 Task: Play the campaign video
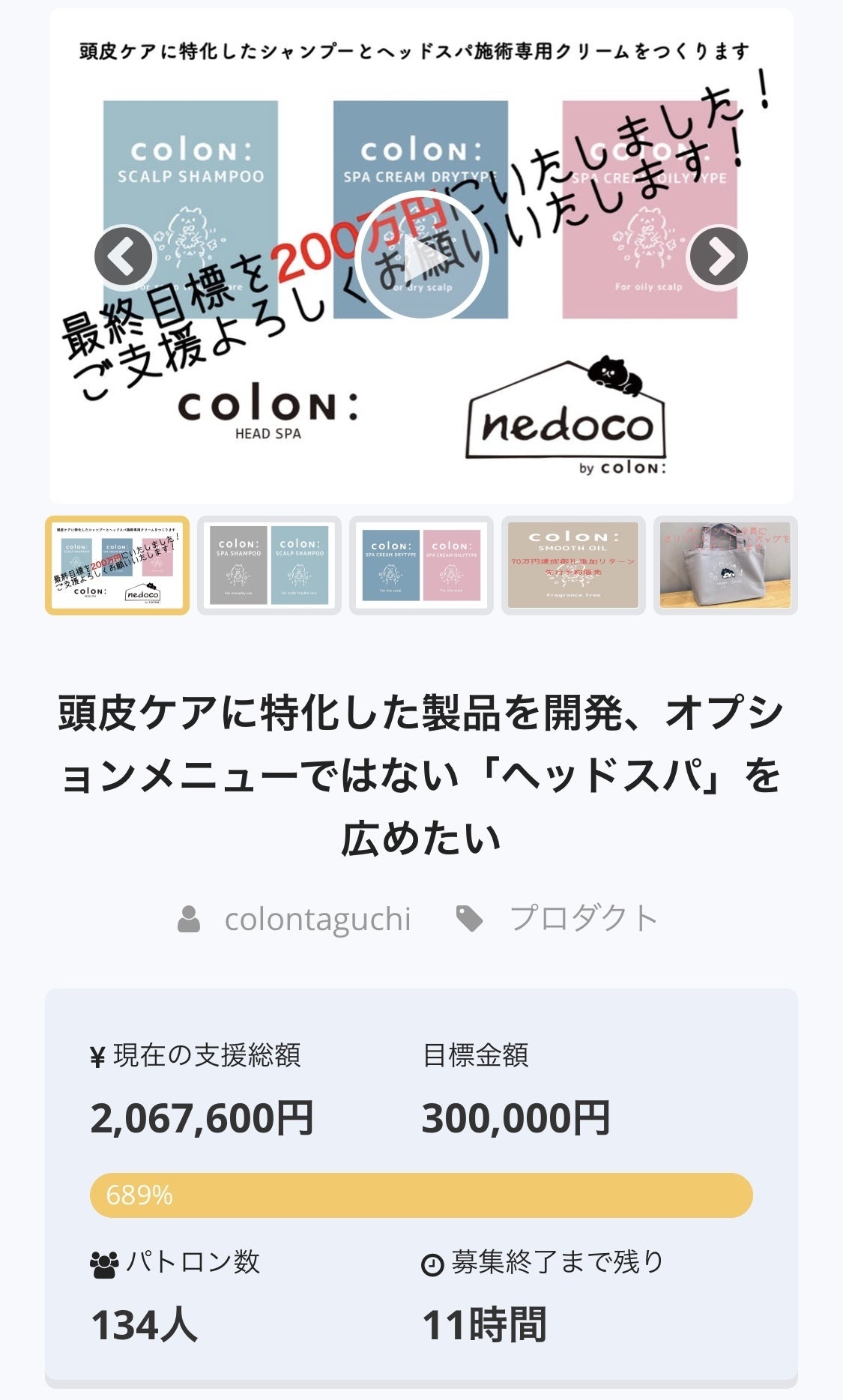pyautogui.click(x=421, y=256)
